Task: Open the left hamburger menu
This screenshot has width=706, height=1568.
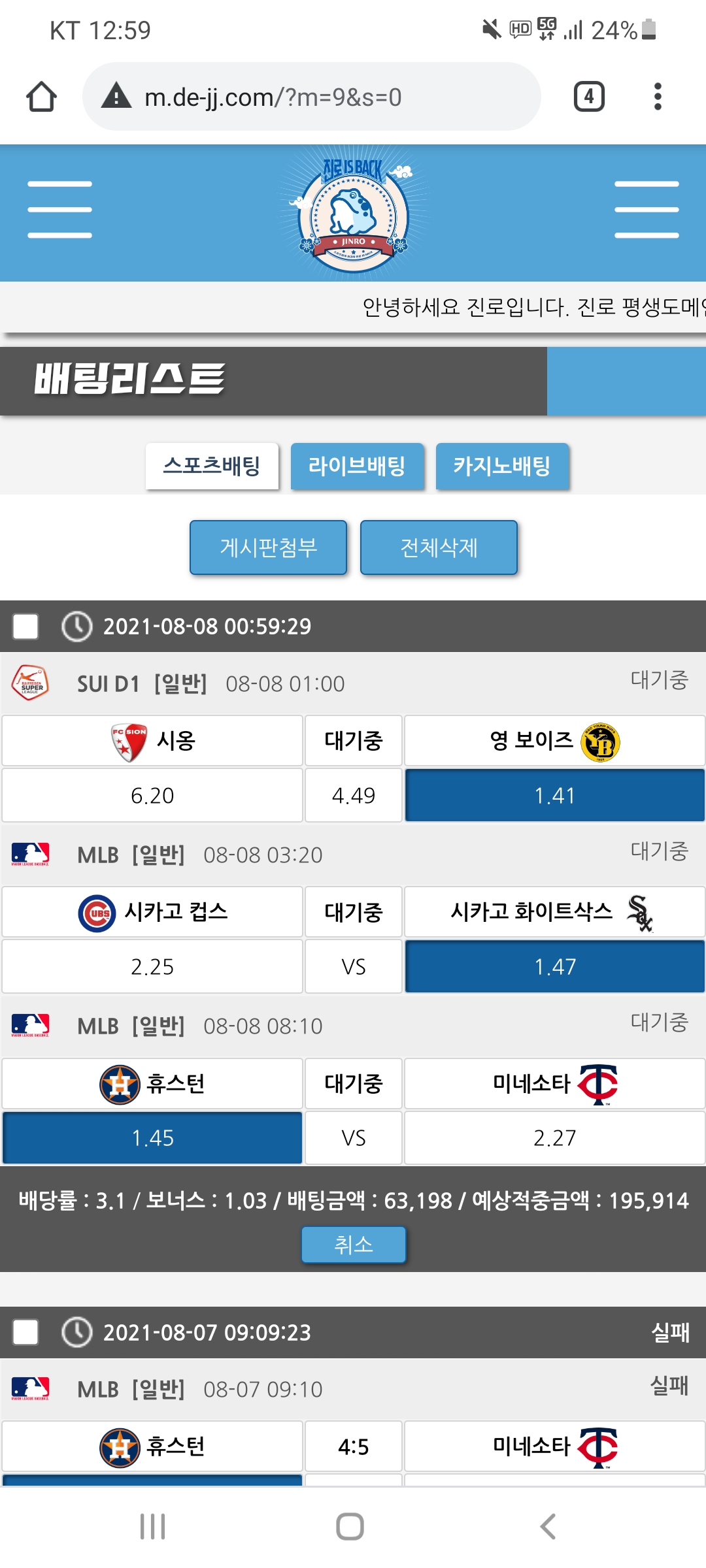Action: 59,210
